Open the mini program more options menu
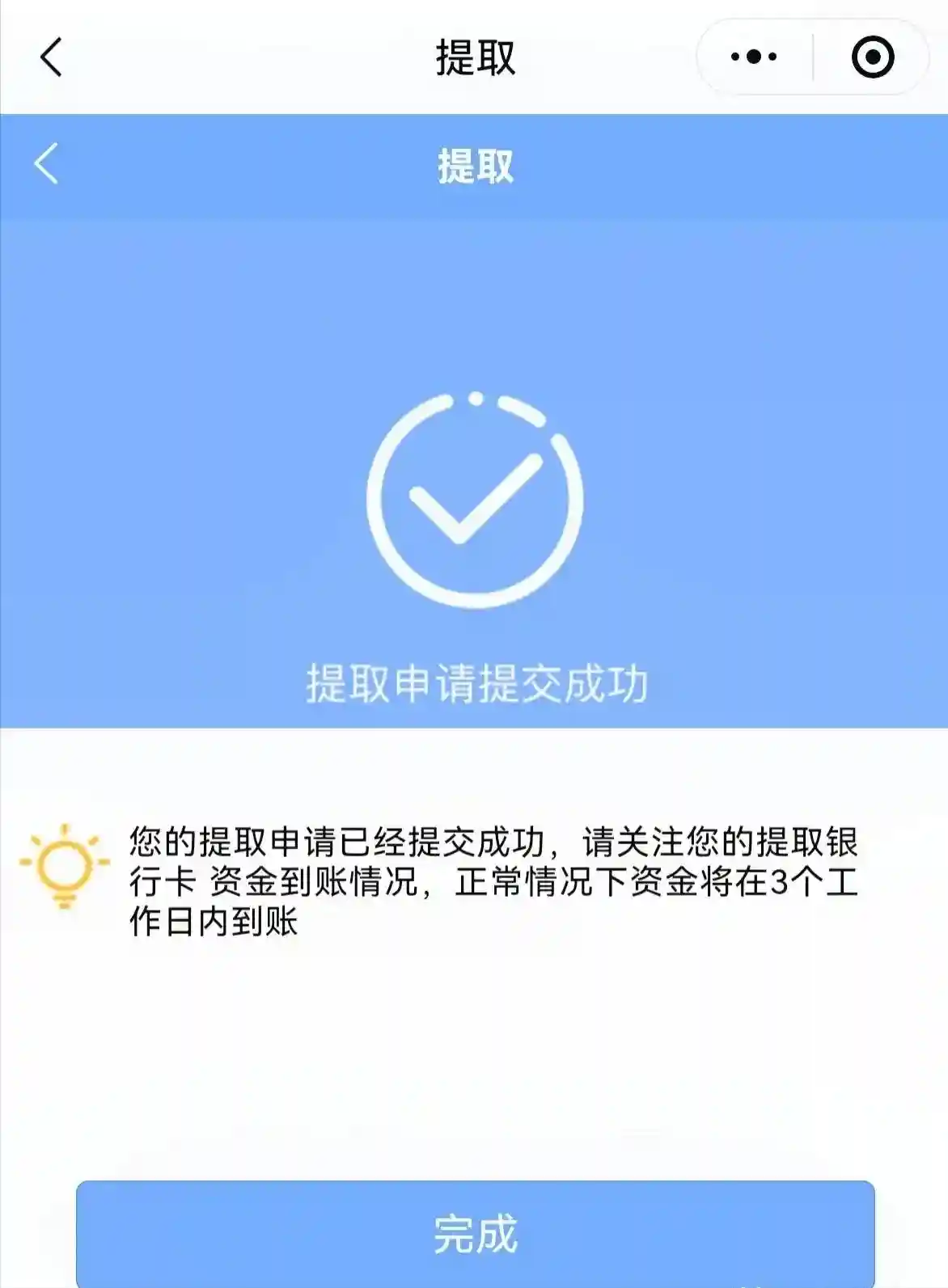This screenshot has height=1288, width=948. point(754,57)
